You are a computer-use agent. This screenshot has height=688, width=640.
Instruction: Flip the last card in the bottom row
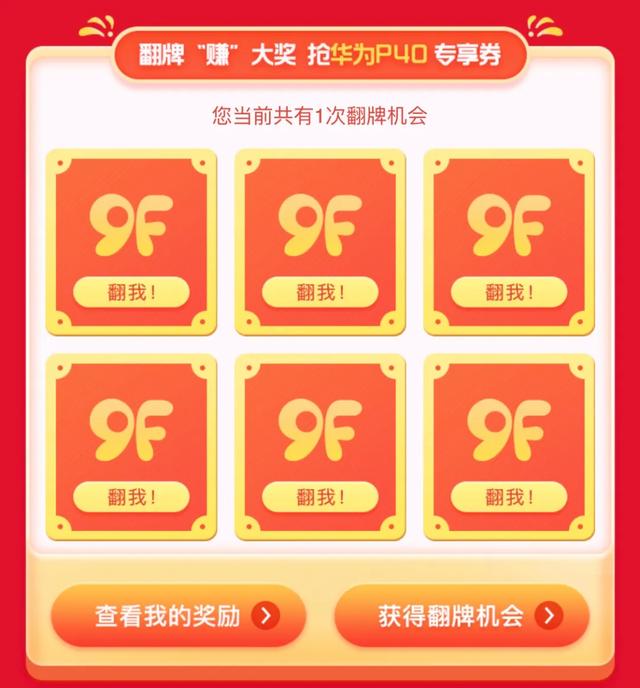(509, 497)
